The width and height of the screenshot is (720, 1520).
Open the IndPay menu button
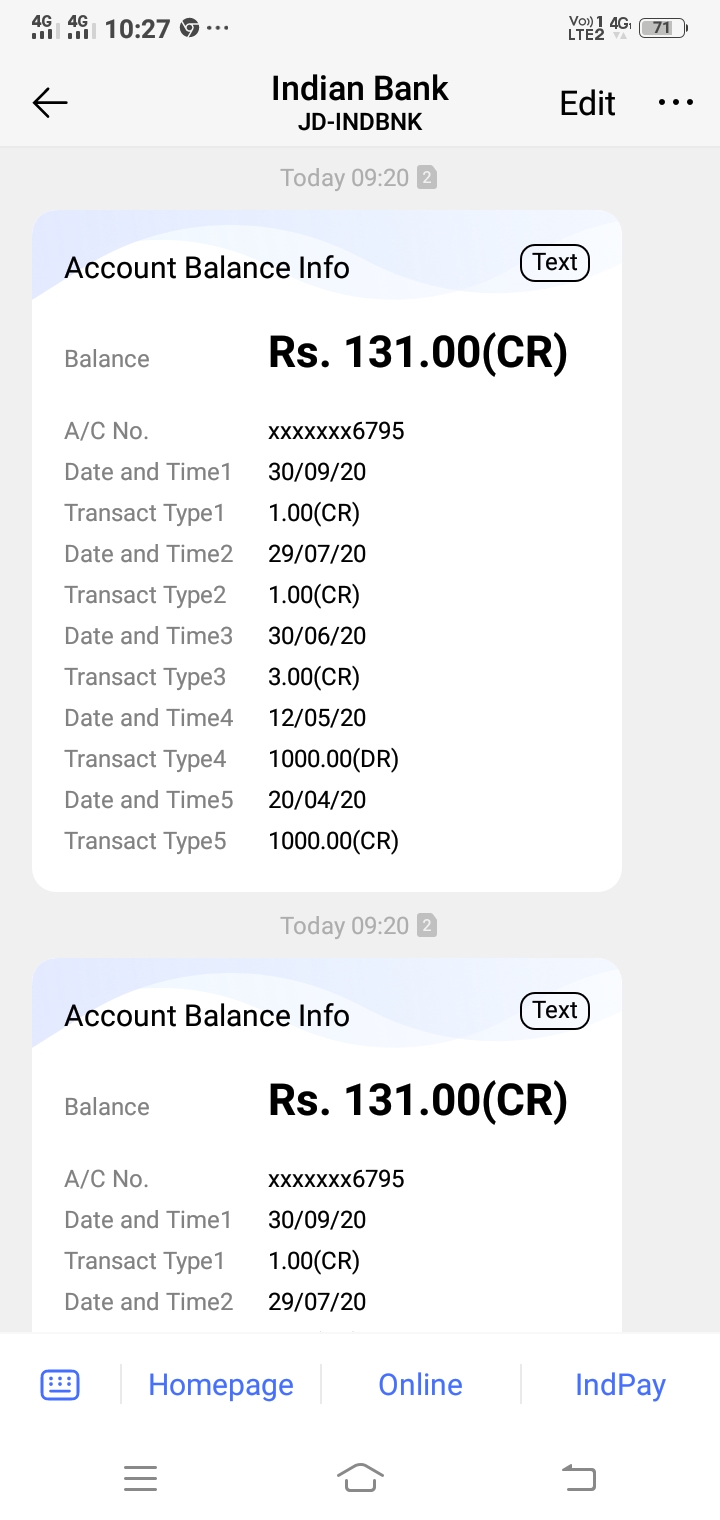tap(620, 1385)
